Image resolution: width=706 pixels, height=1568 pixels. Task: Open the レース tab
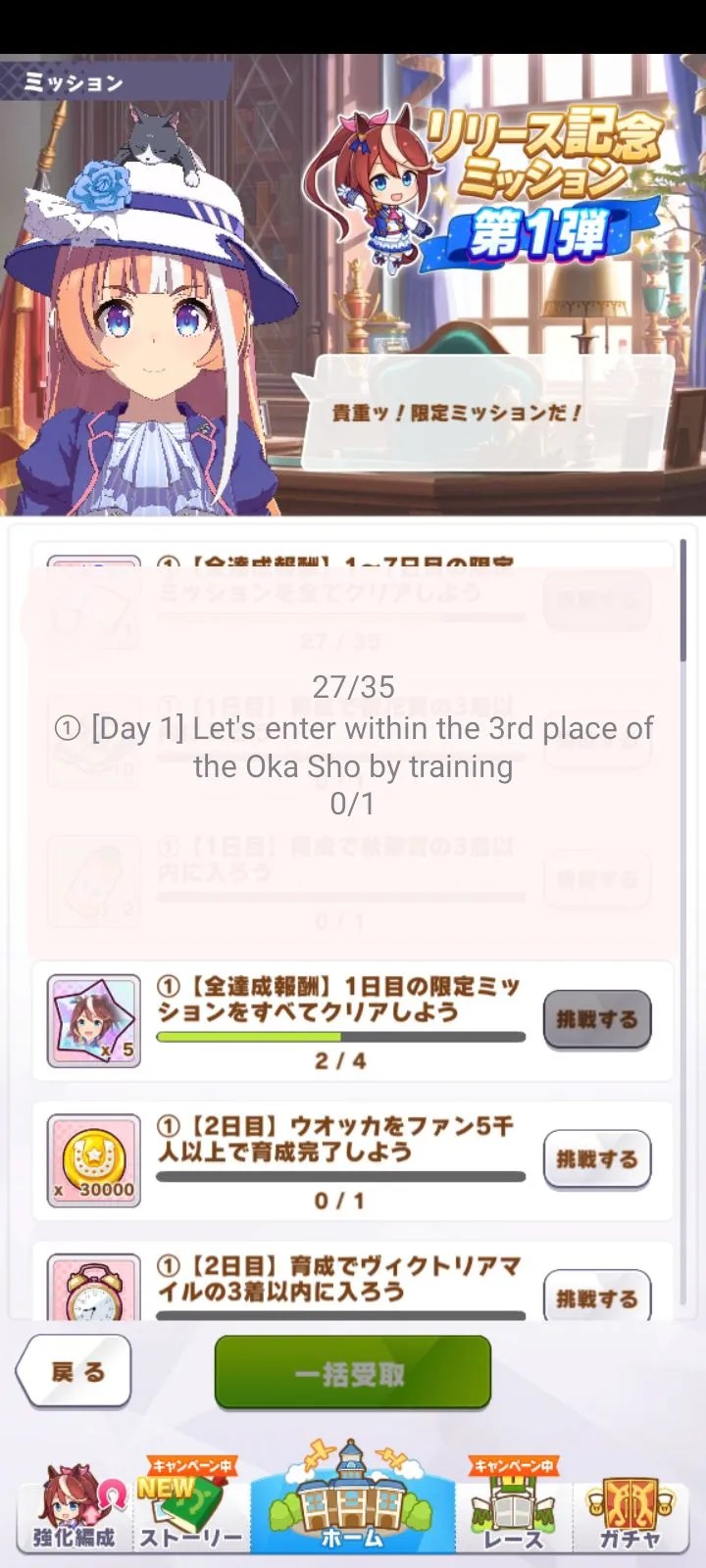coord(514,1509)
